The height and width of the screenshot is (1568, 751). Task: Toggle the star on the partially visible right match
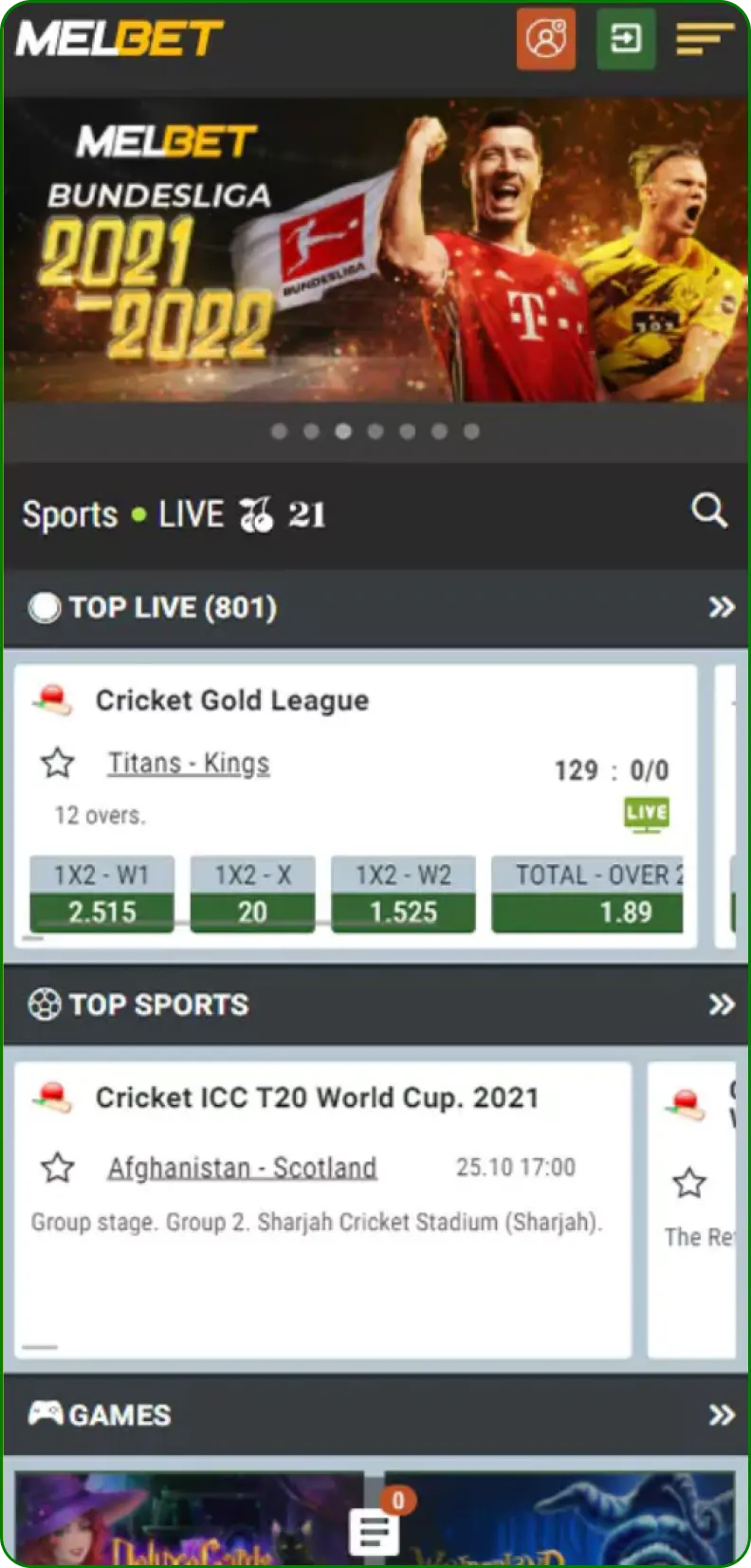click(689, 1183)
